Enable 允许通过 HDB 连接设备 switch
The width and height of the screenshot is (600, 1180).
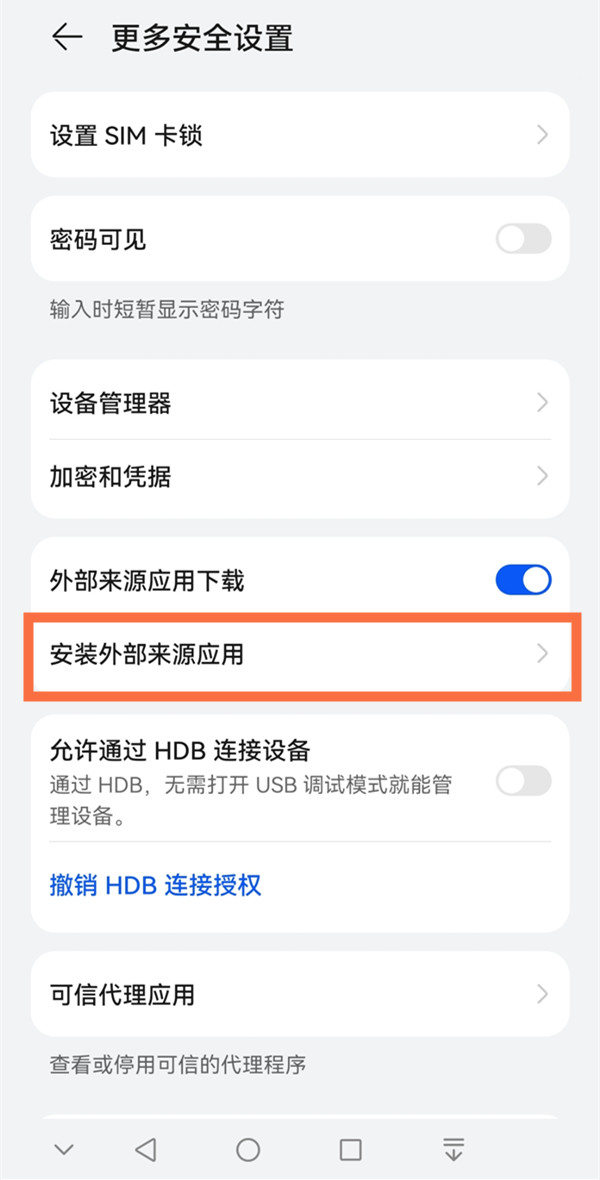pyautogui.click(x=523, y=780)
